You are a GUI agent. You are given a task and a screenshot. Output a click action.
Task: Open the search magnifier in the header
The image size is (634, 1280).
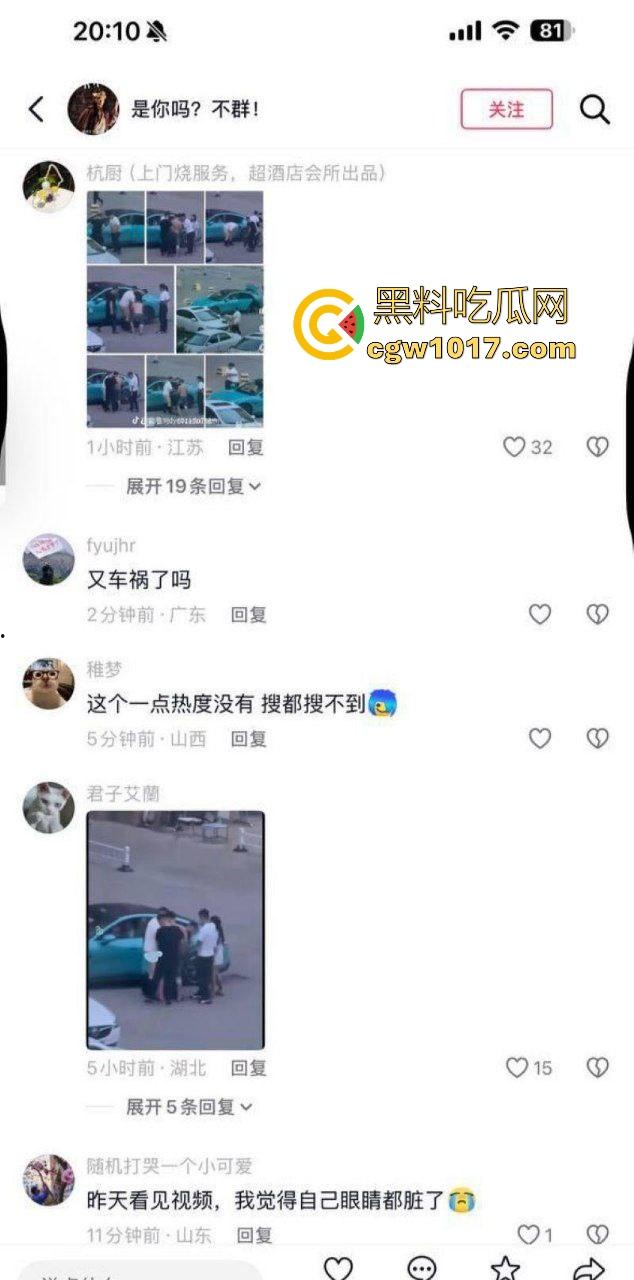(595, 109)
